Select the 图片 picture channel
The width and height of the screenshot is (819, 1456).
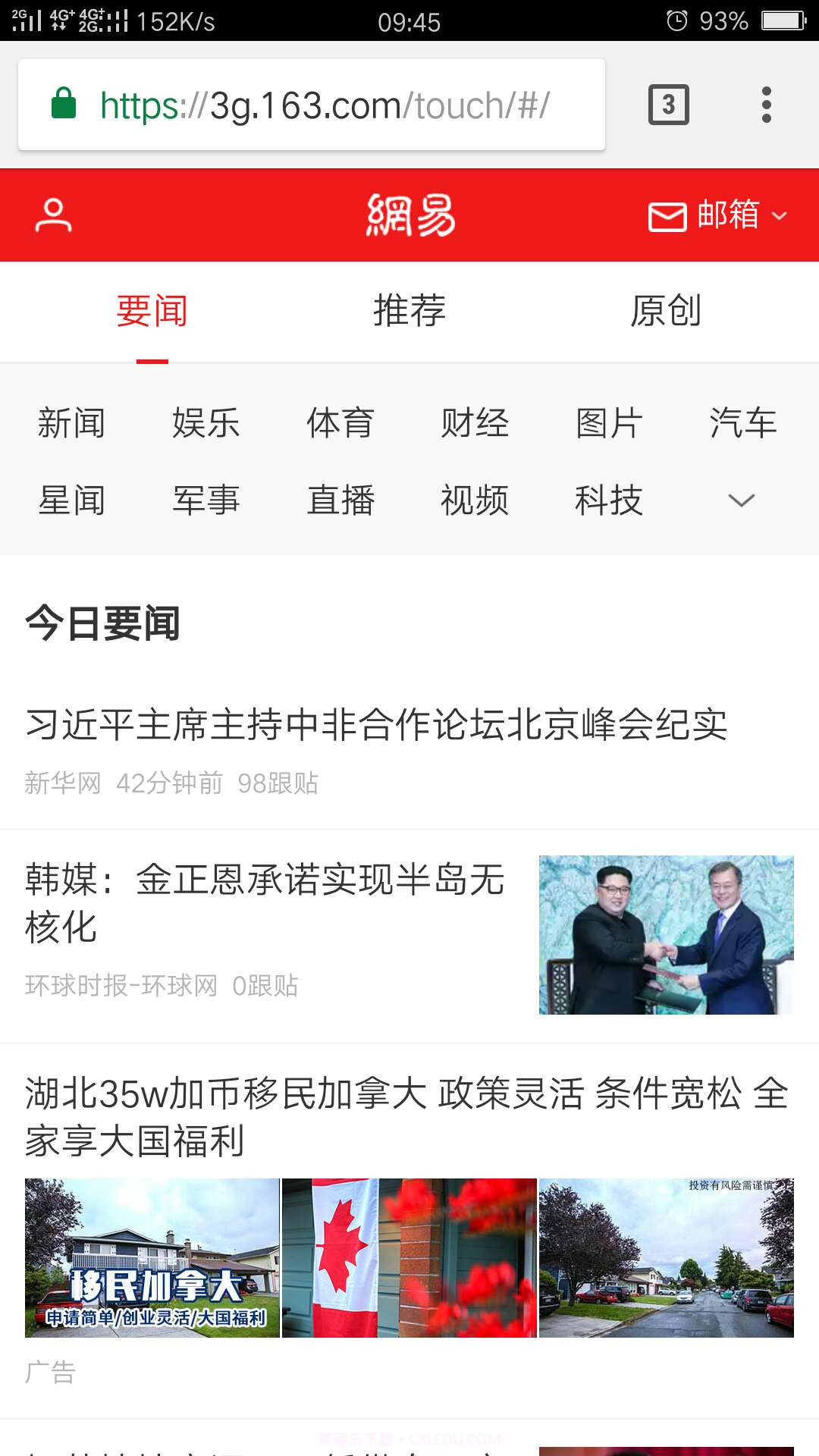click(x=611, y=423)
